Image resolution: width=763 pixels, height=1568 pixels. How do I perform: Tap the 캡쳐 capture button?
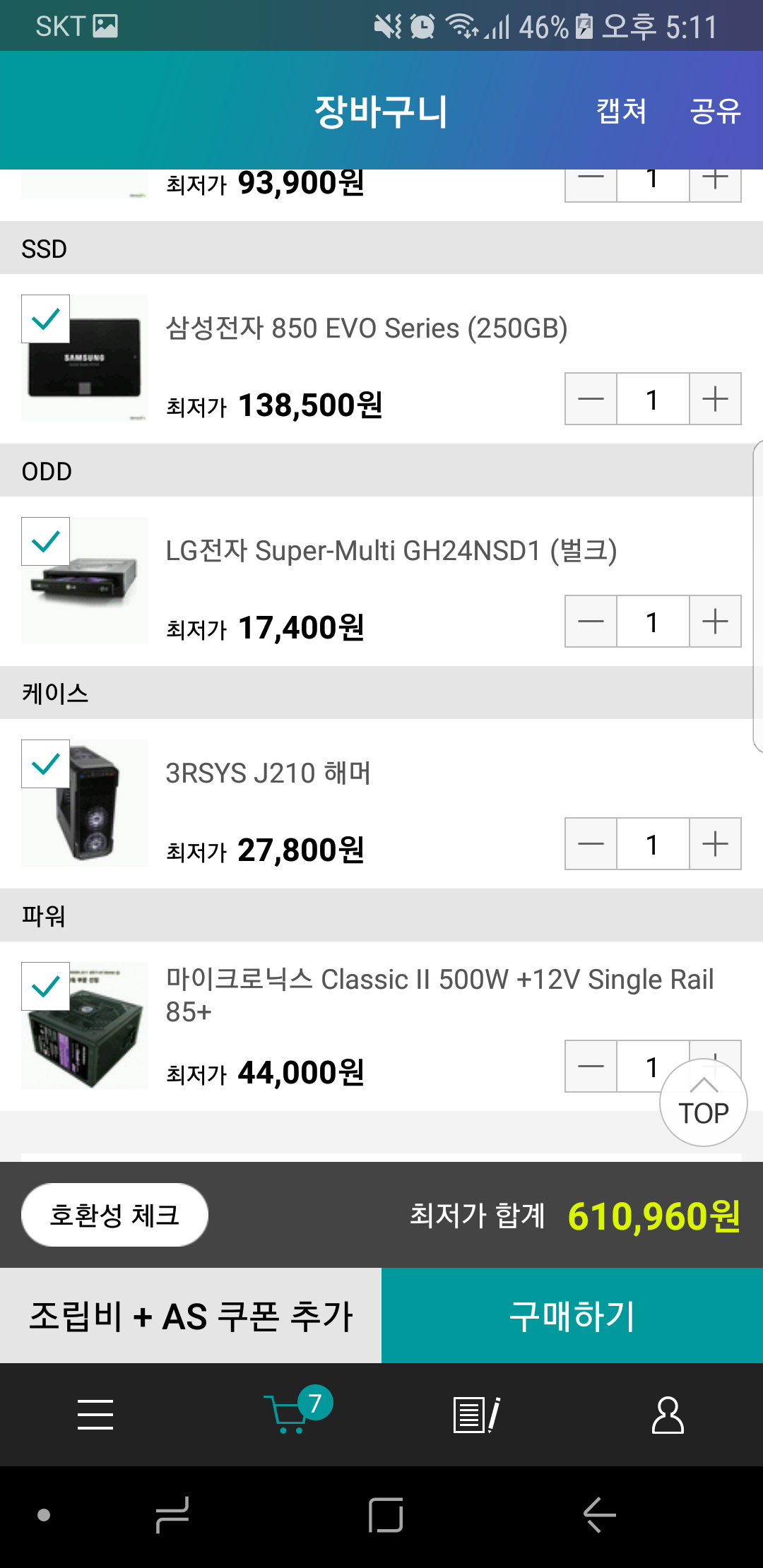(x=621, y=111)
